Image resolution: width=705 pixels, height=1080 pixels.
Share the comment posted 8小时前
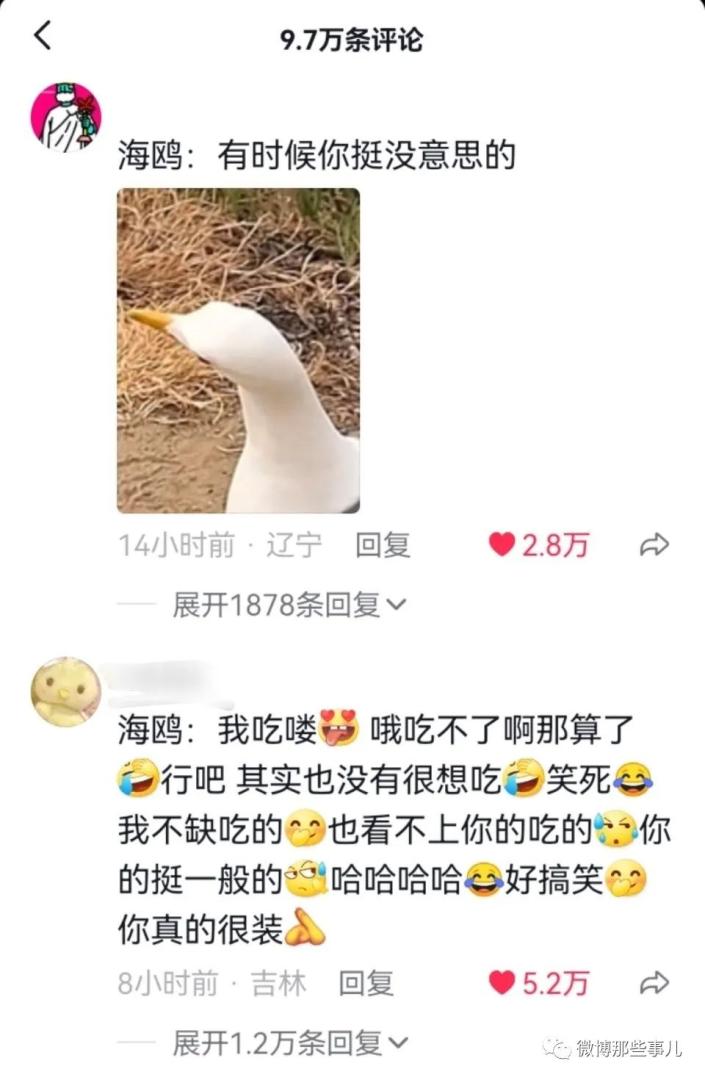(x=654, y=983)
